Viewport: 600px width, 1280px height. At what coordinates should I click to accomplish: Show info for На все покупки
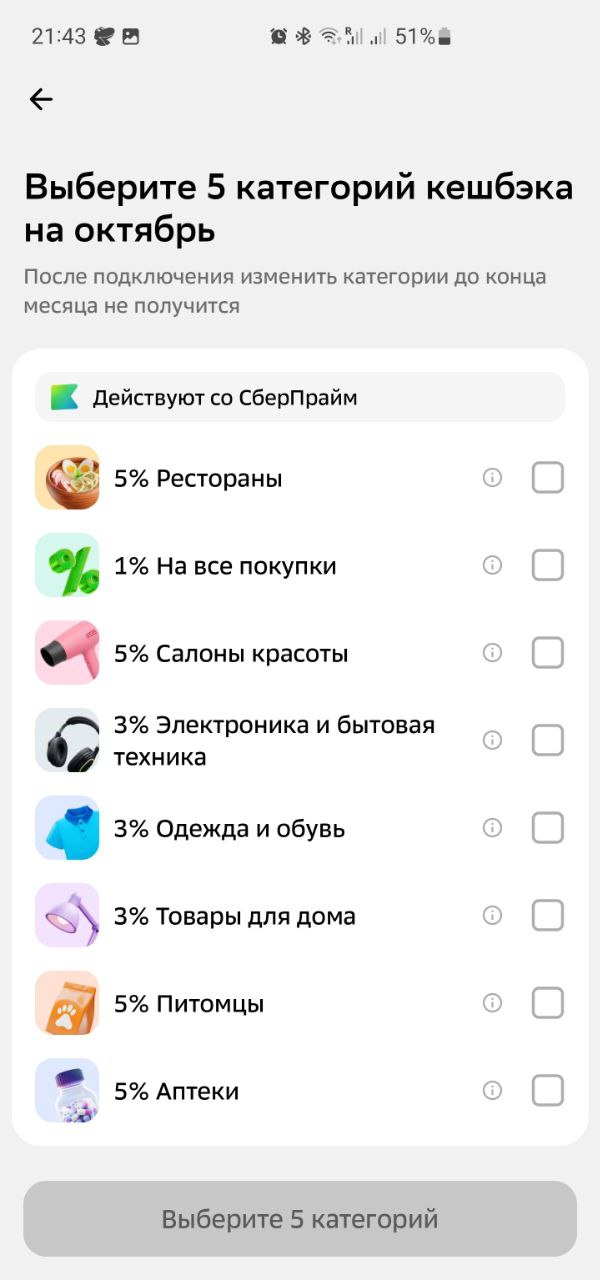pyautogui.click(x=492, y=565)
